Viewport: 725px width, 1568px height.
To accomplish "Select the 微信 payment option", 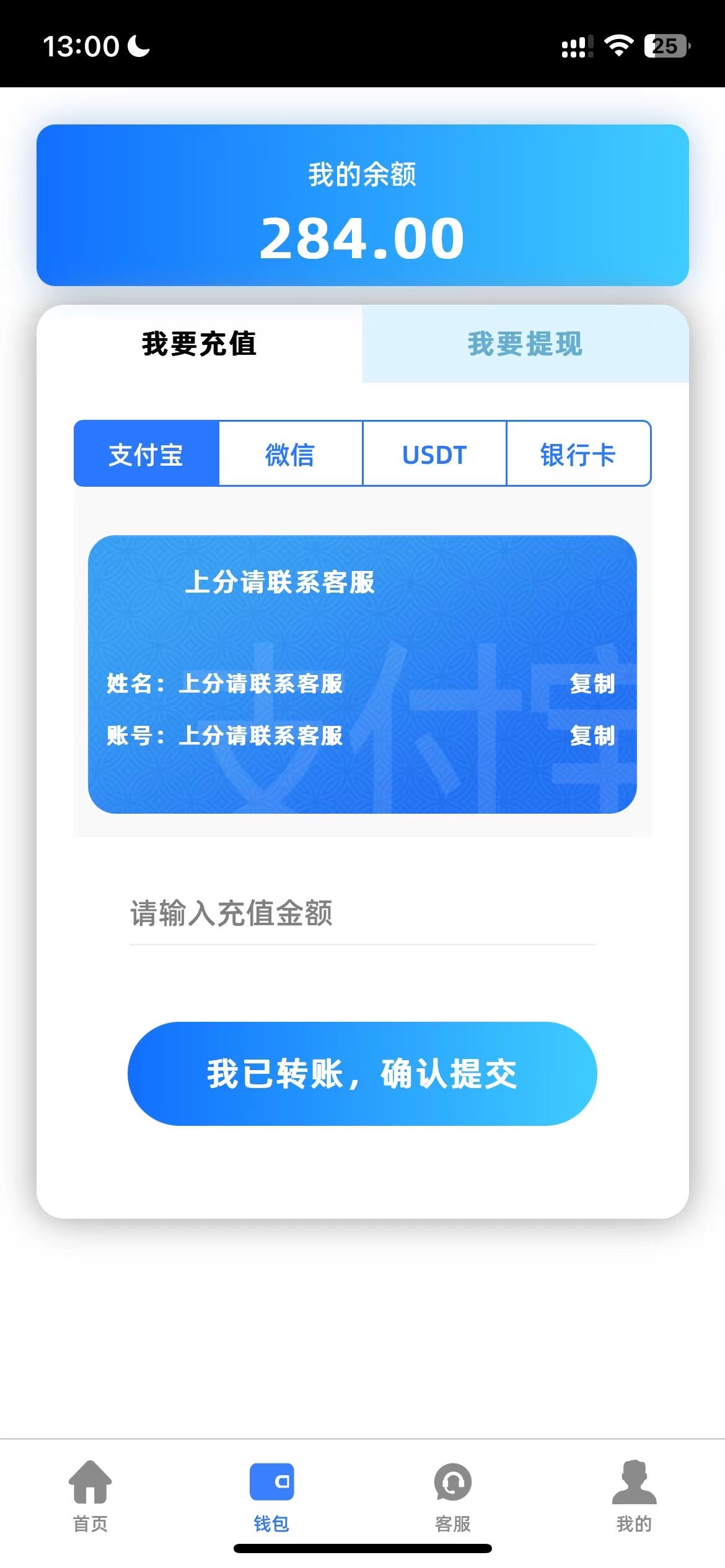I will coord(290,454).
